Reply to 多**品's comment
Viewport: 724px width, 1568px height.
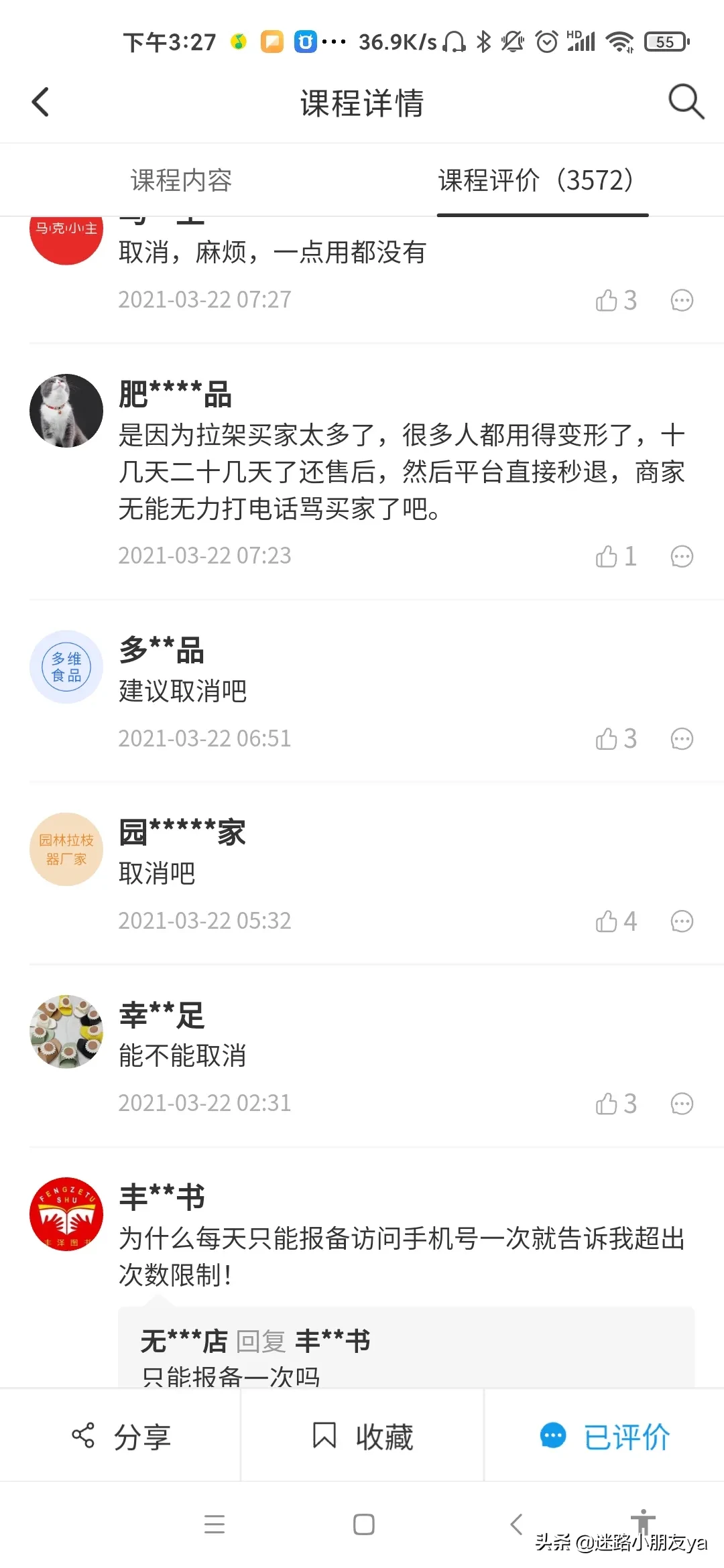pos(682,738)
